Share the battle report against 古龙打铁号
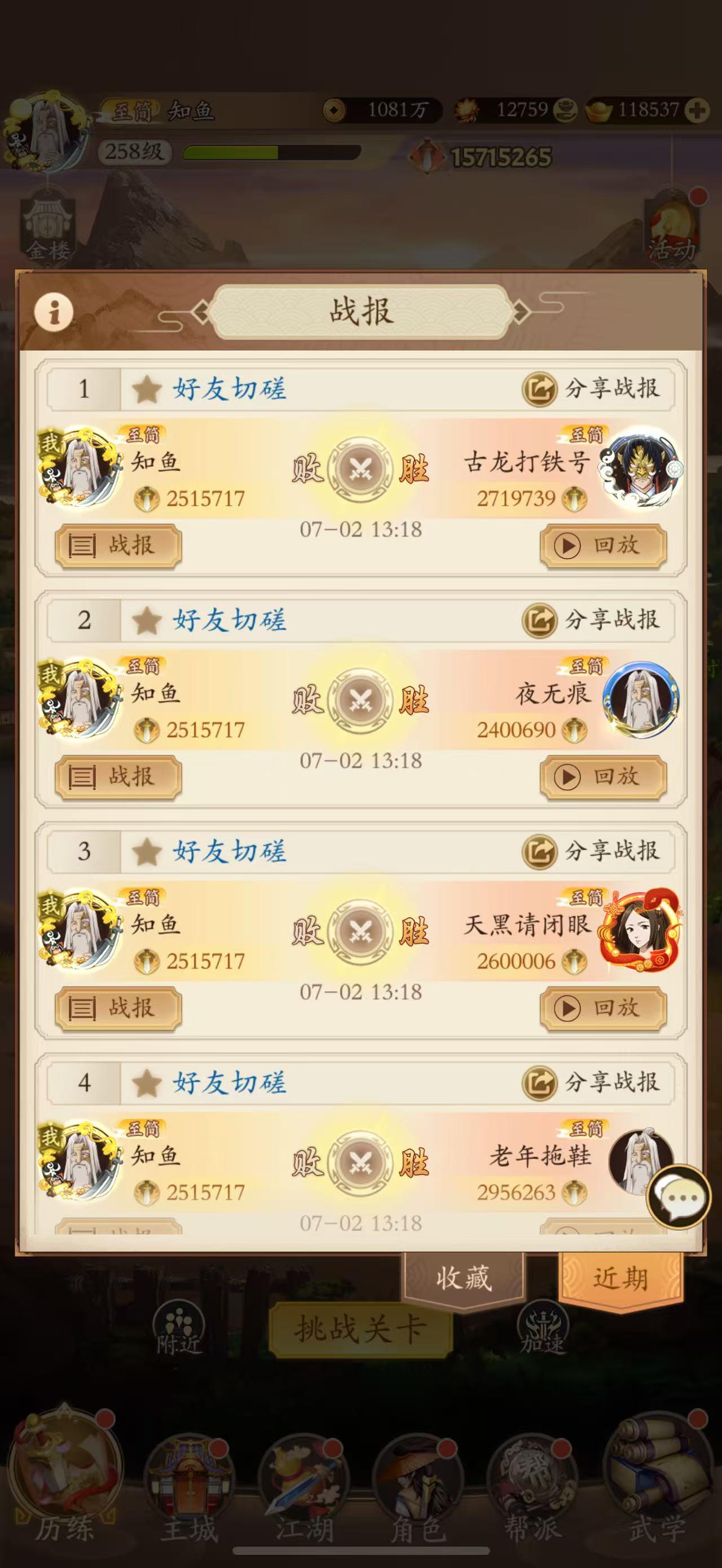This screenshot has height=1568, width=722. [x=593, y=388]
